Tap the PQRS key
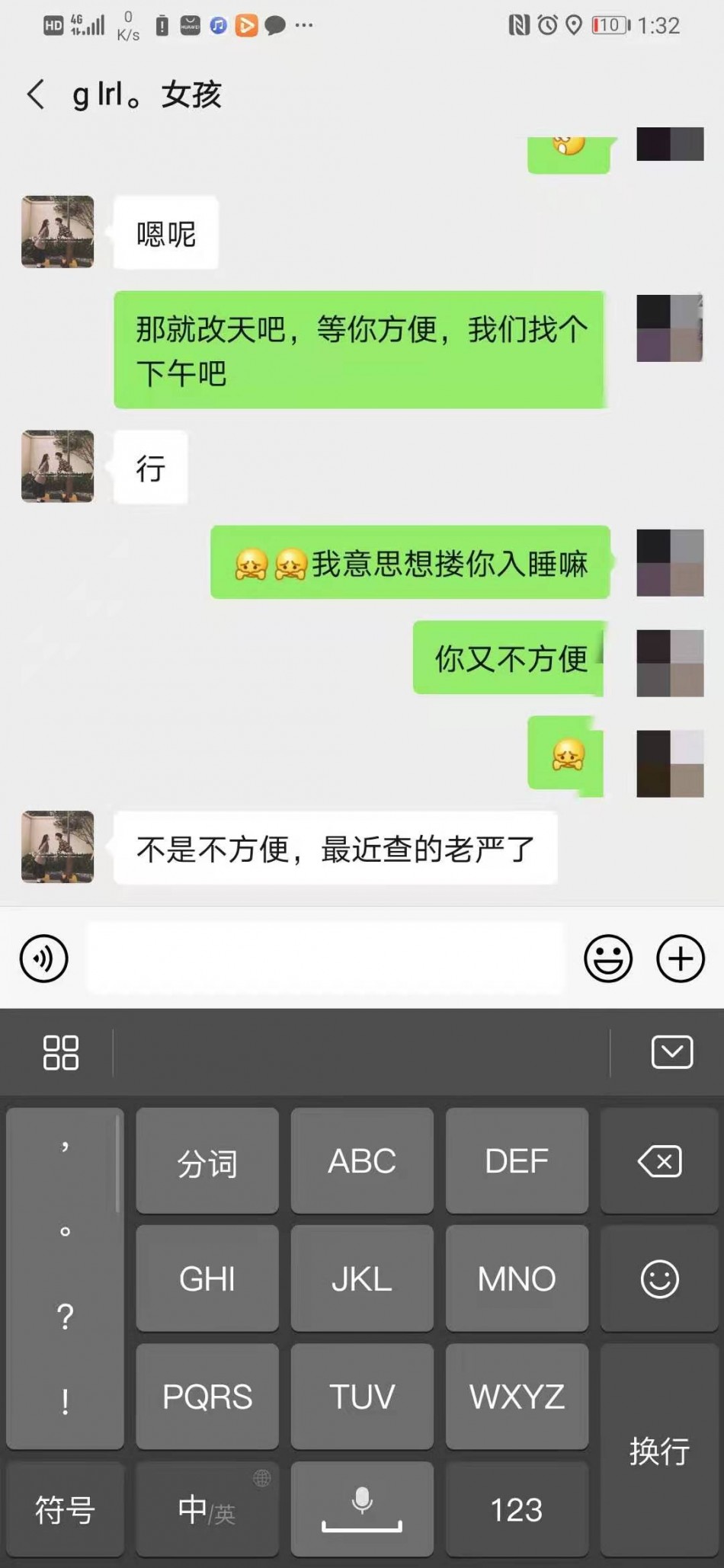The width and height of the screenshot is (724, 1568). (207, 1397)
